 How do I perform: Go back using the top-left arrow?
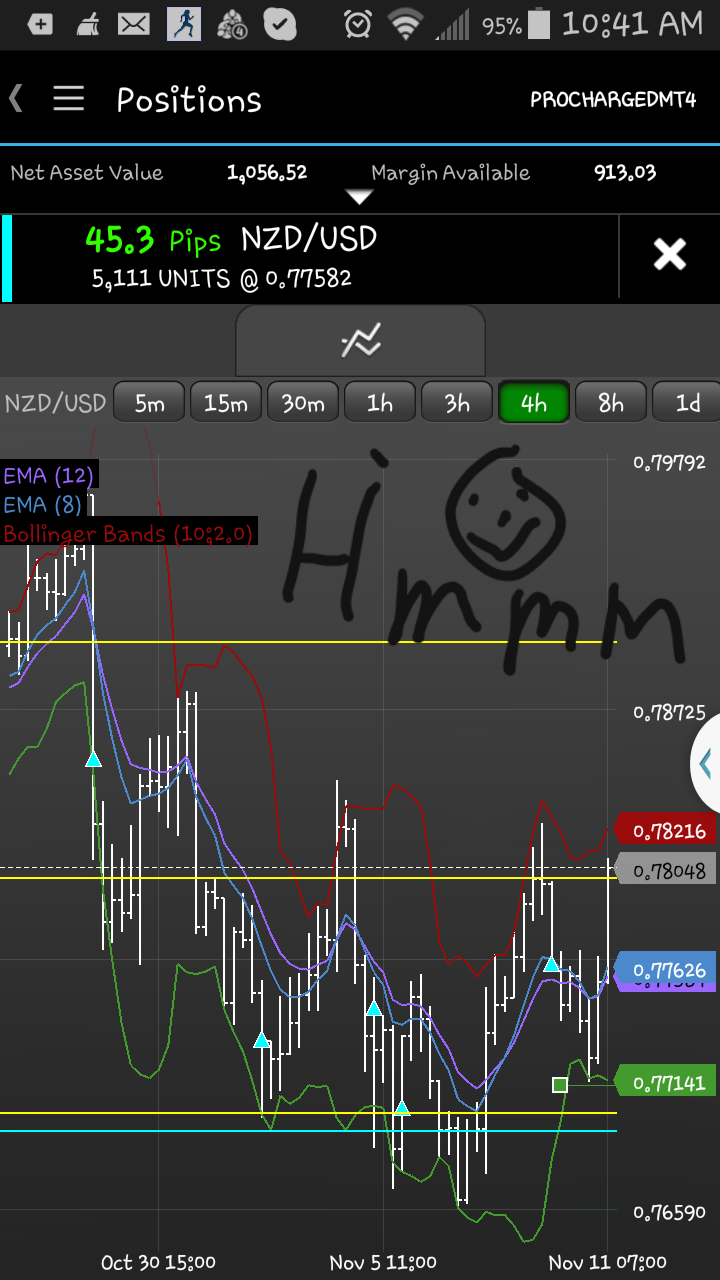17,98
